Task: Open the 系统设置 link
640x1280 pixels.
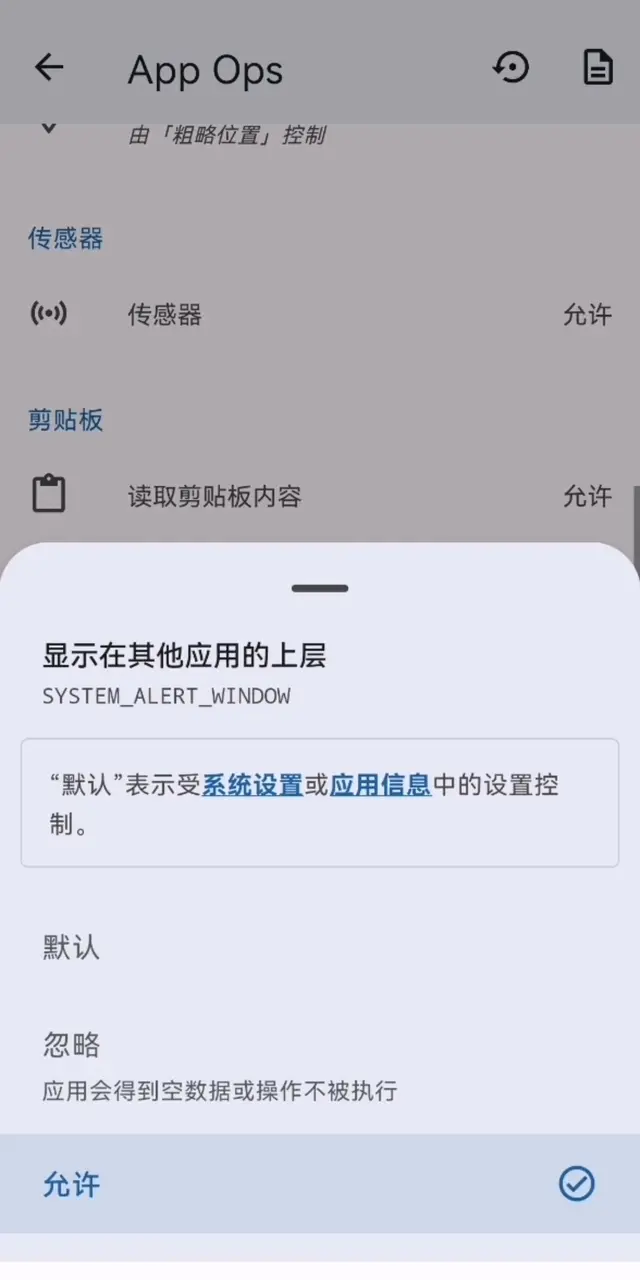Action: click(x=252, y=785)
